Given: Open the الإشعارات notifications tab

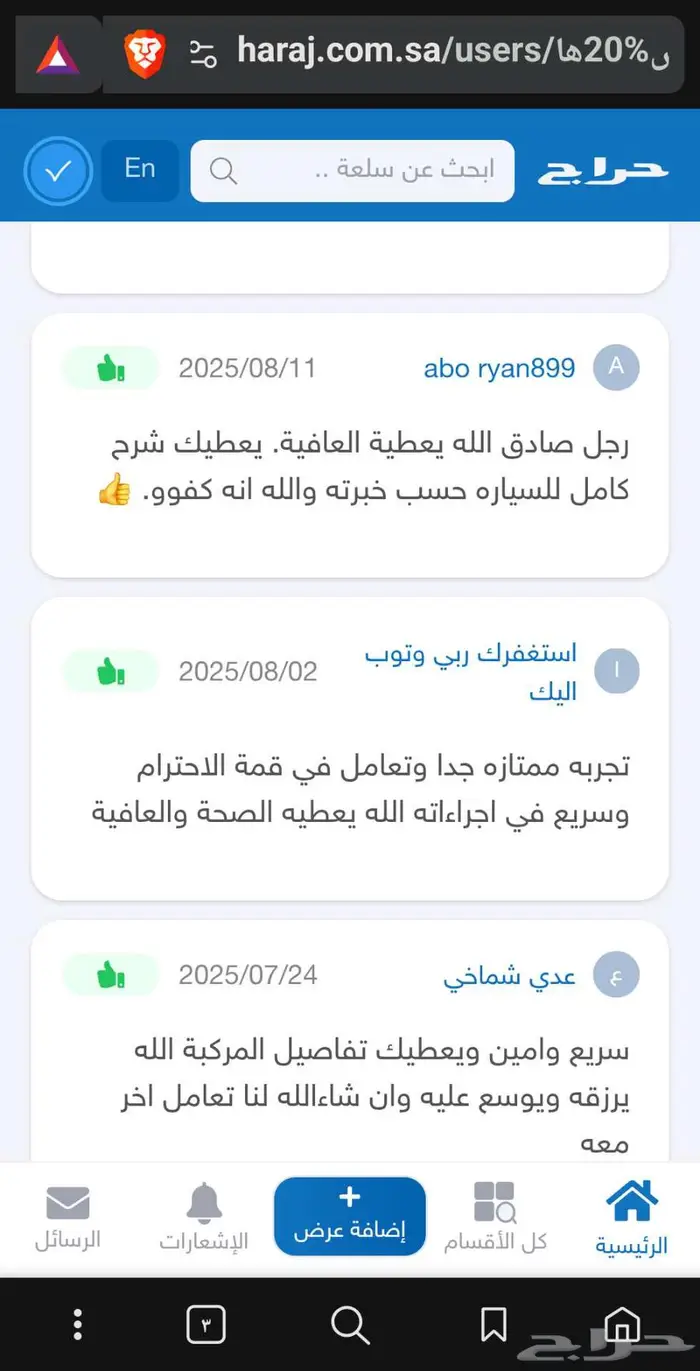Looking at the screenshot, I should pos(204,1217).
